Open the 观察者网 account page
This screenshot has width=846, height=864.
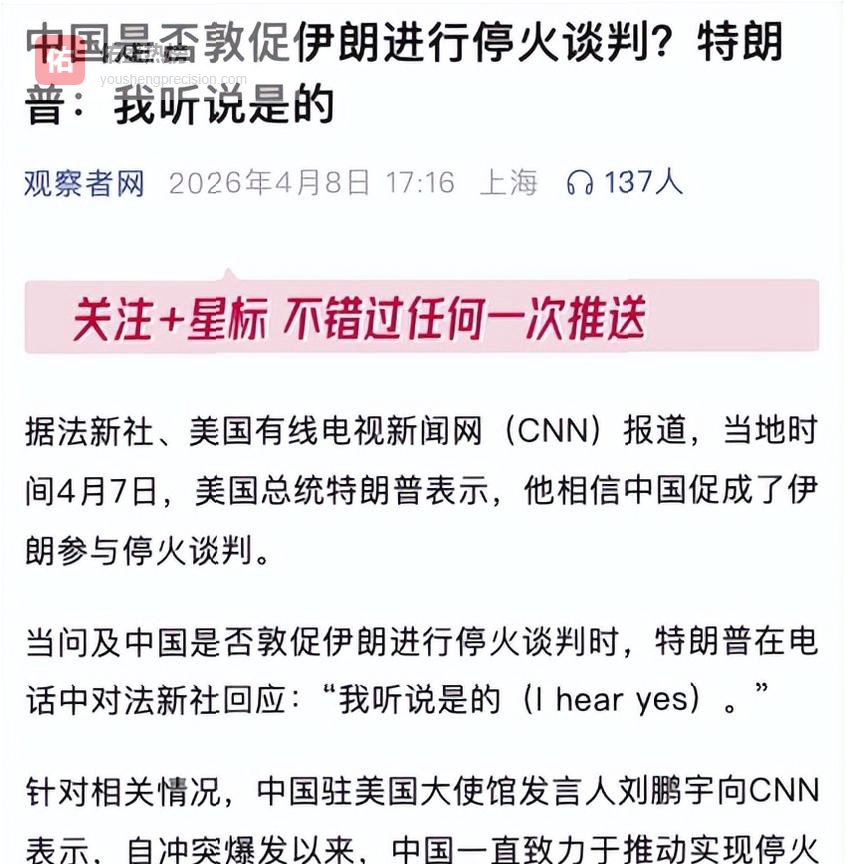(84, 183)
